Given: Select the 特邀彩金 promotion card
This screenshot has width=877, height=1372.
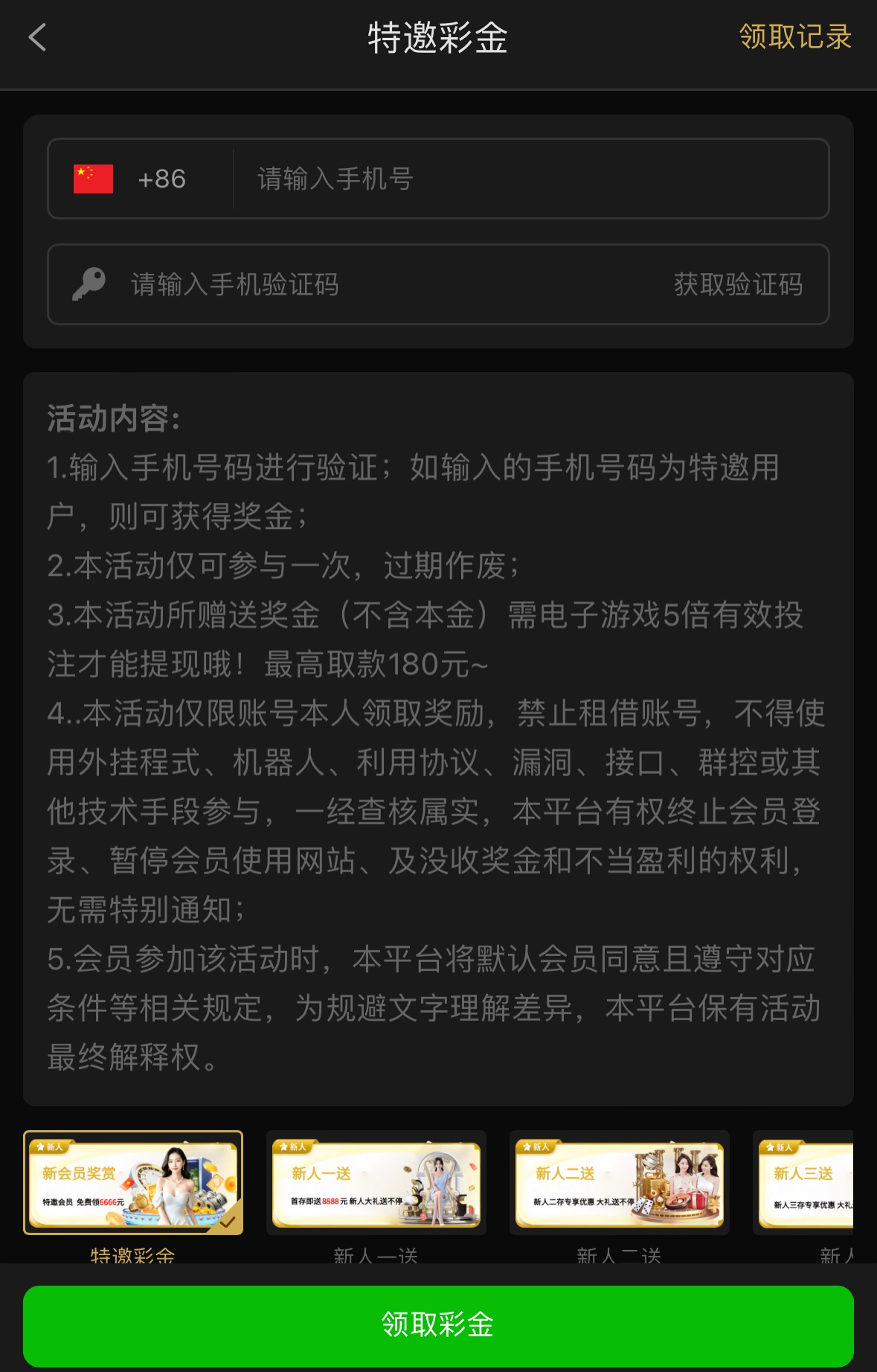Looking at the screenshot, I should coord(133,1183).
